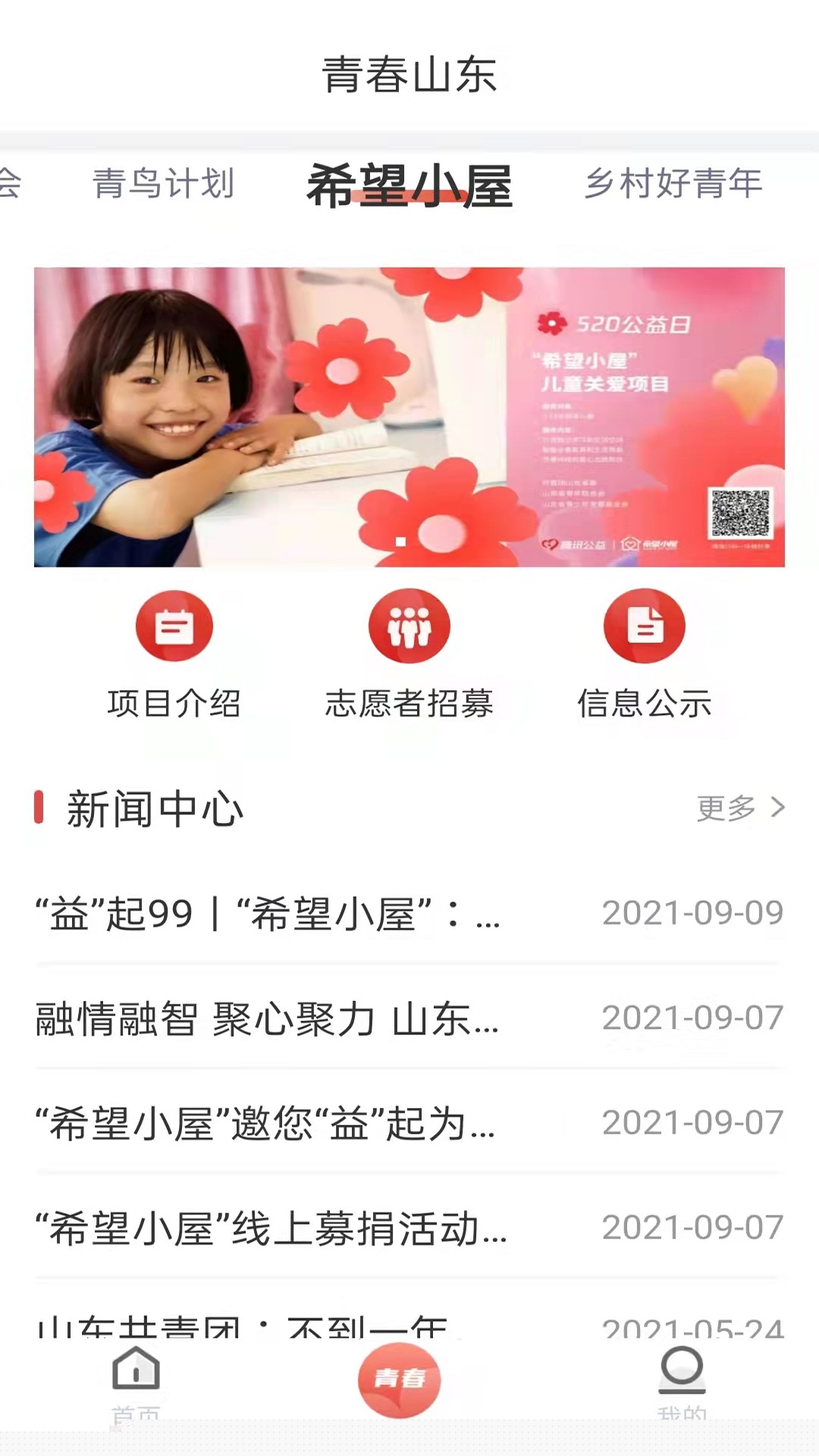819x1456 pixels.
Task: Open the 520公益日 banner
Action: [x=409, y=416]
